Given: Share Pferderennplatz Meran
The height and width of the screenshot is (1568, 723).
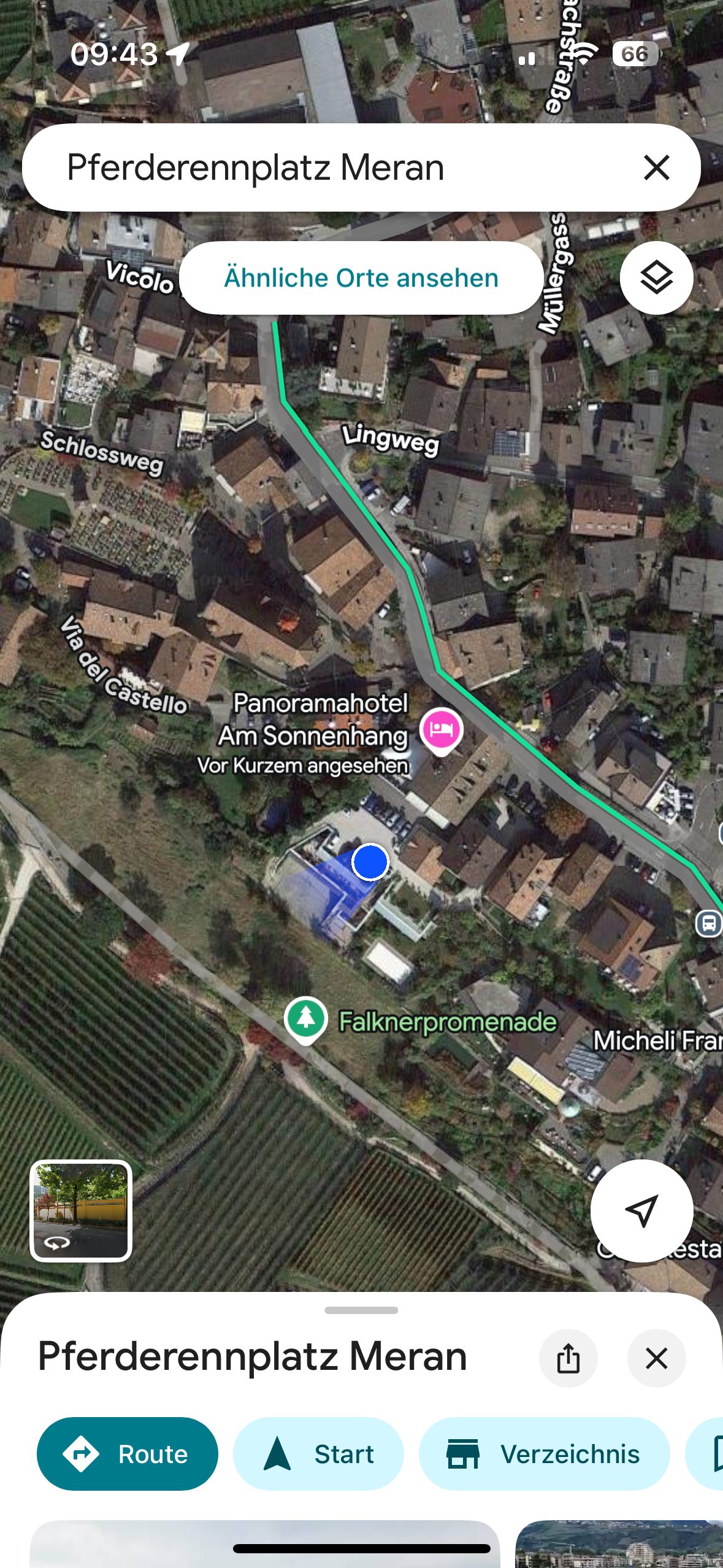Looking at the screenshot, I should point(568,1358).
